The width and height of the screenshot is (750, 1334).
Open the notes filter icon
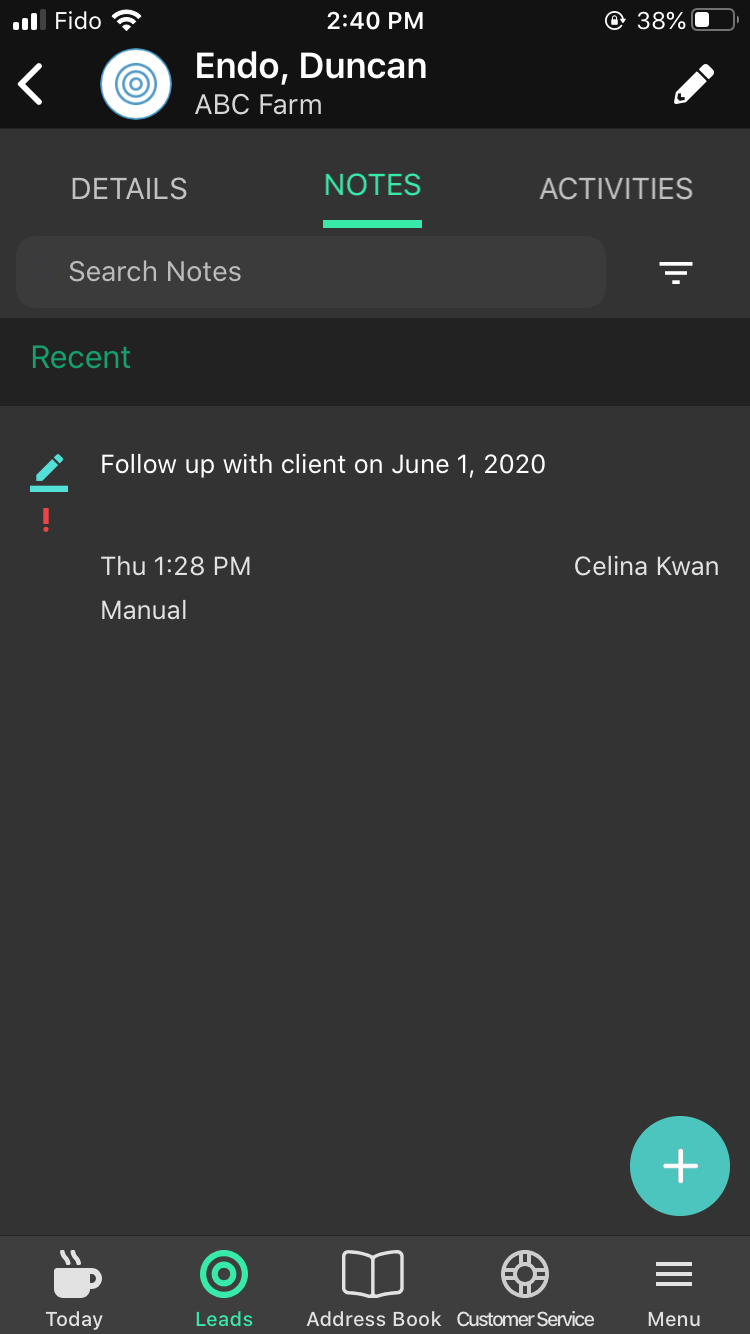(676, 272)
